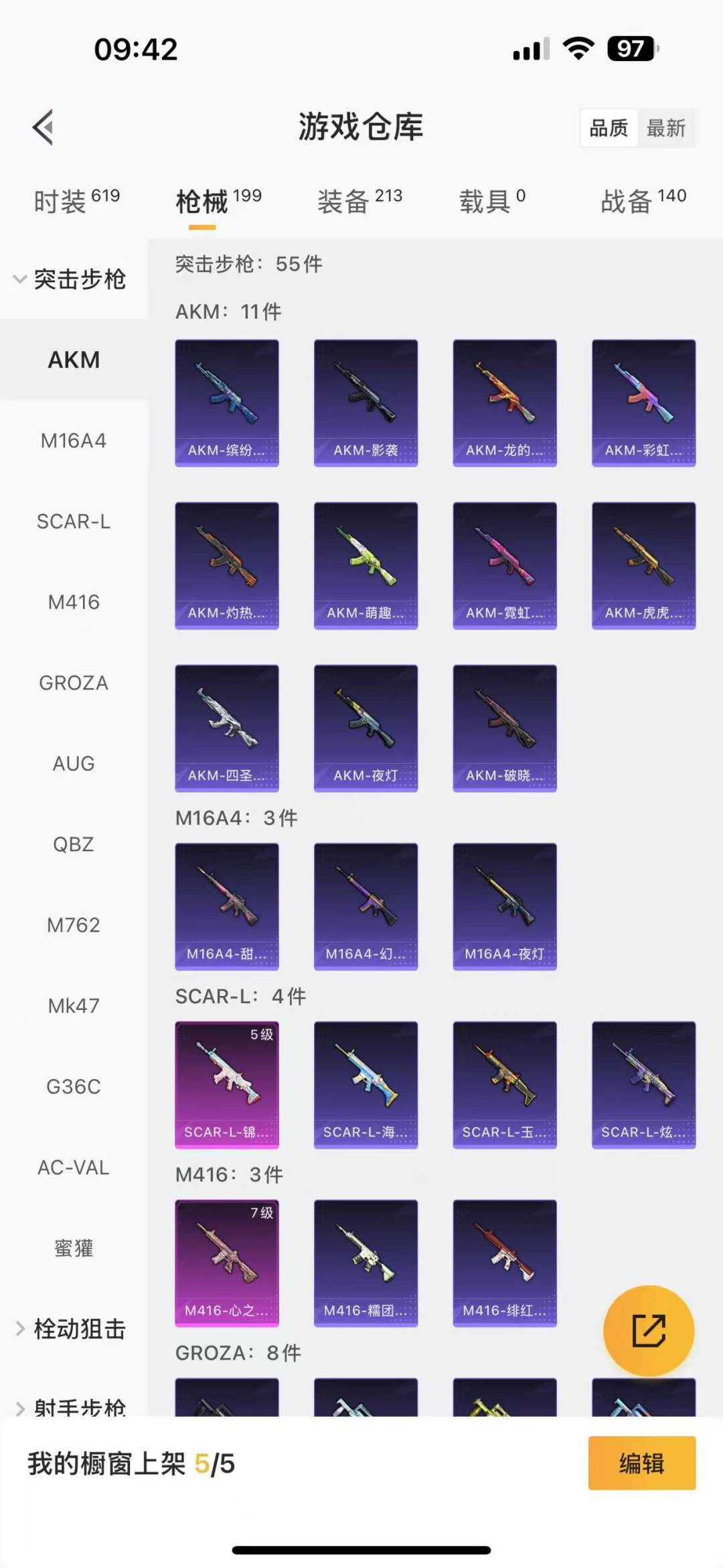
Task: Expand the 栓动狙击 category
Action: coord(71,1329)
